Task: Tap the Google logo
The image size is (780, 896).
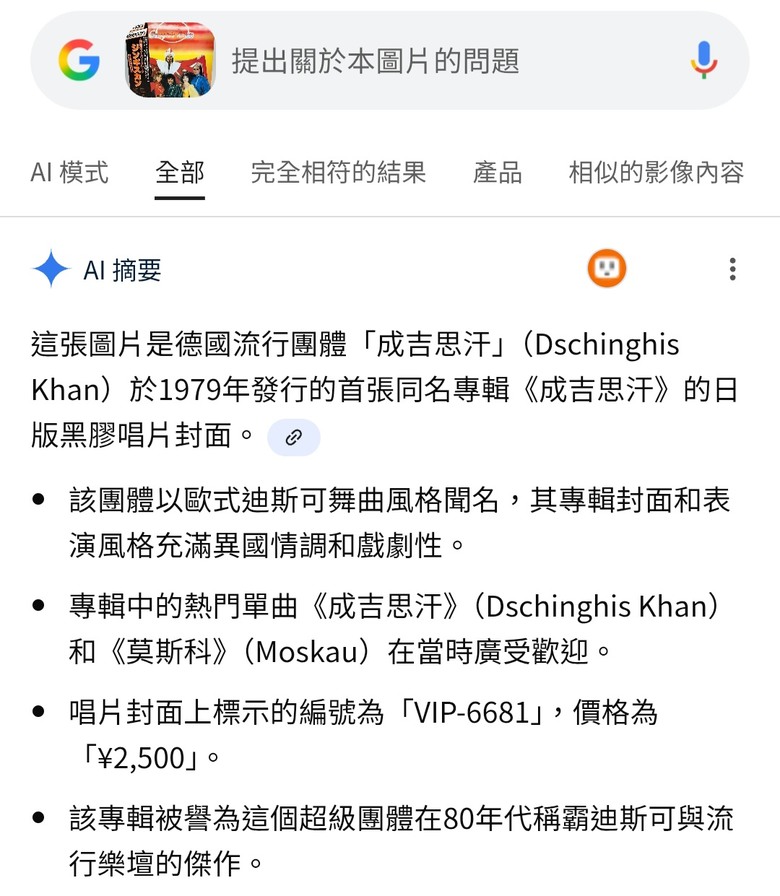Action: point(79,61)
